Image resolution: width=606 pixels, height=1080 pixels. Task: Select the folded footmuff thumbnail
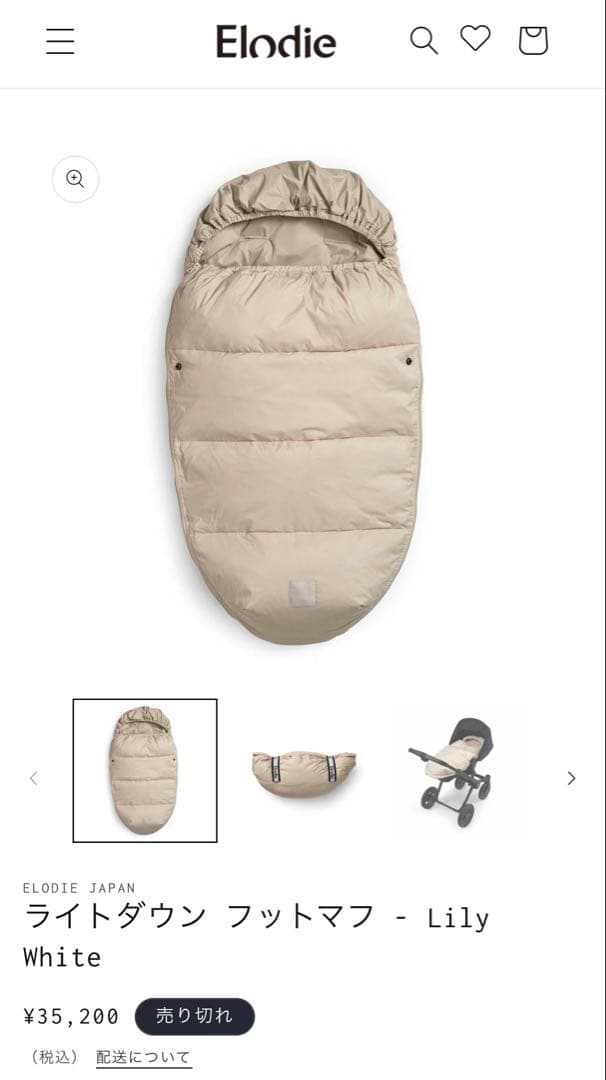(303, 770)
